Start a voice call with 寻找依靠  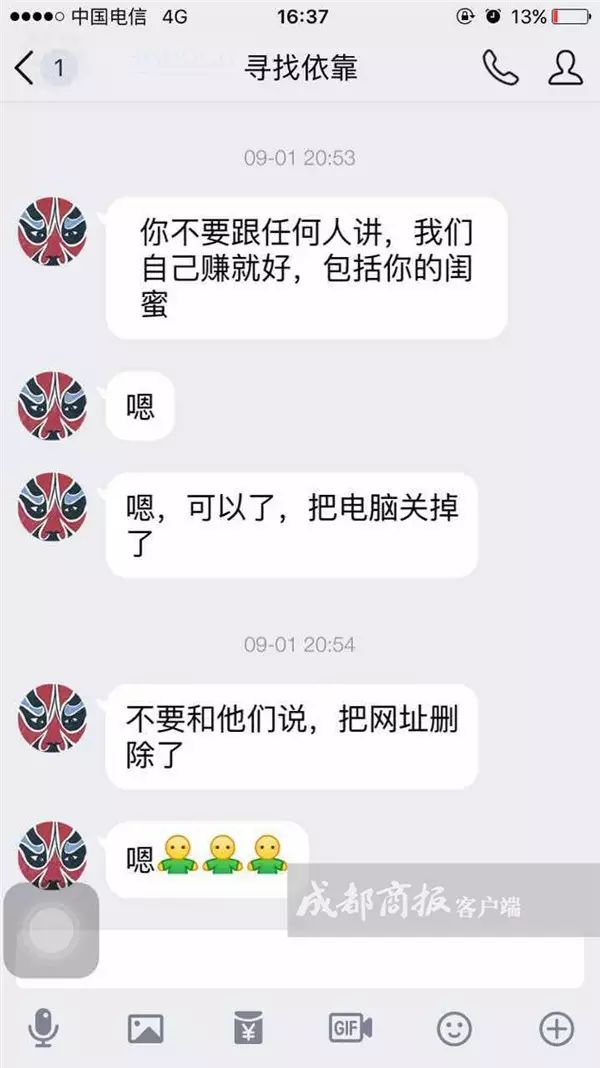coord(500,68)
